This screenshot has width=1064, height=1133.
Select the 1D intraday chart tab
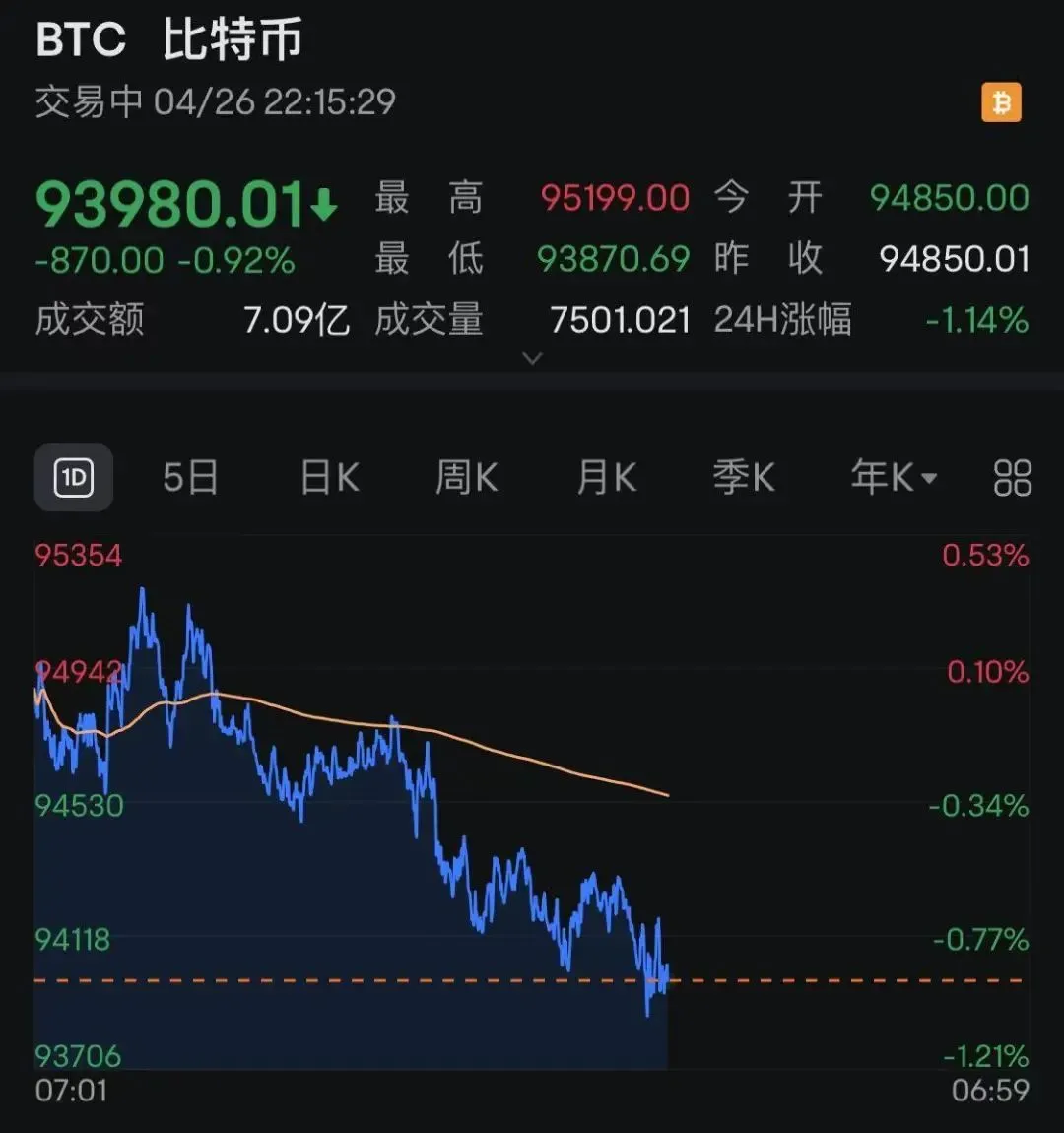[x=74, y=479]
